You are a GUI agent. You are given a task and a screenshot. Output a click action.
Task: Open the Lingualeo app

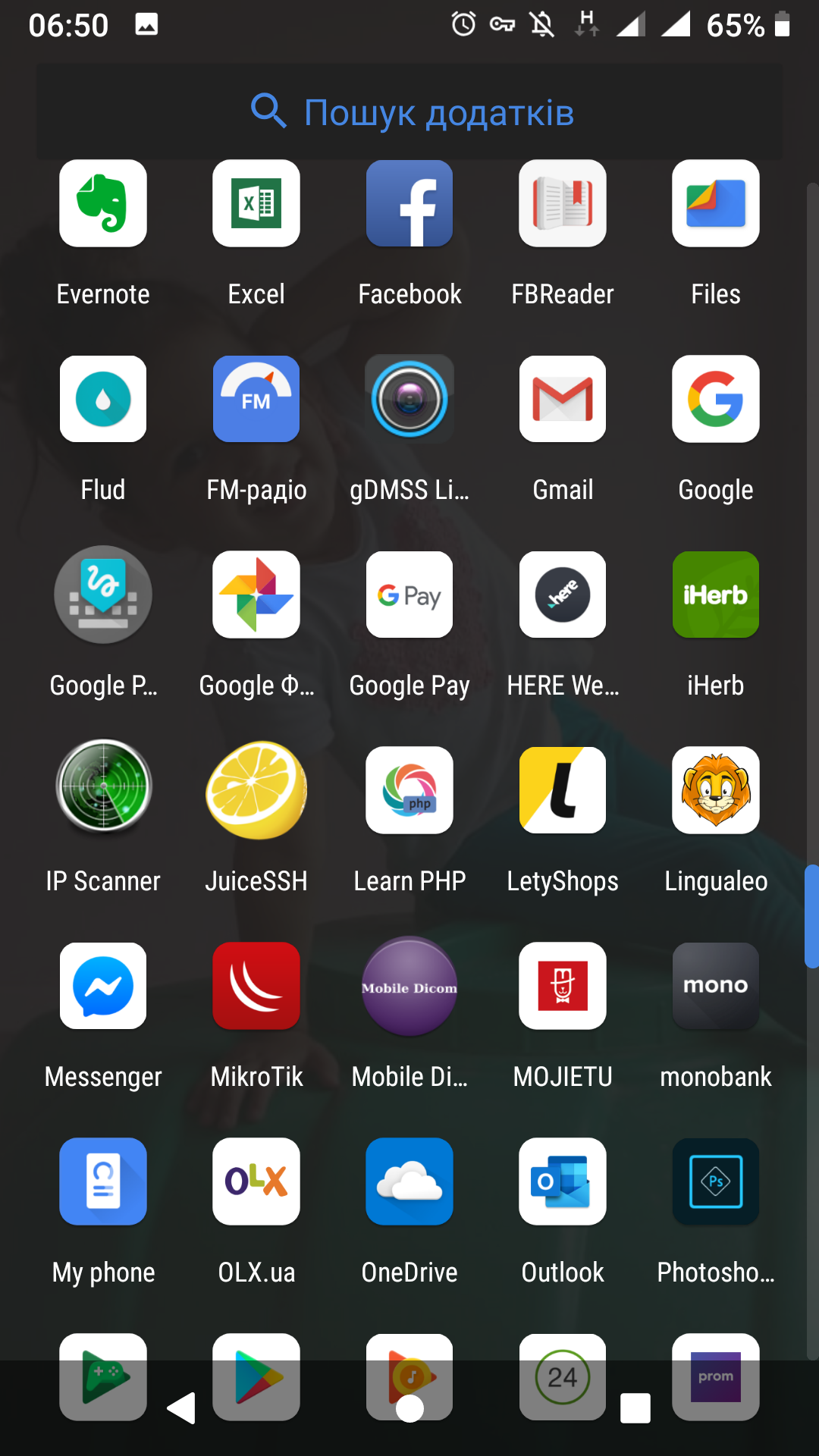pos(716,790)
